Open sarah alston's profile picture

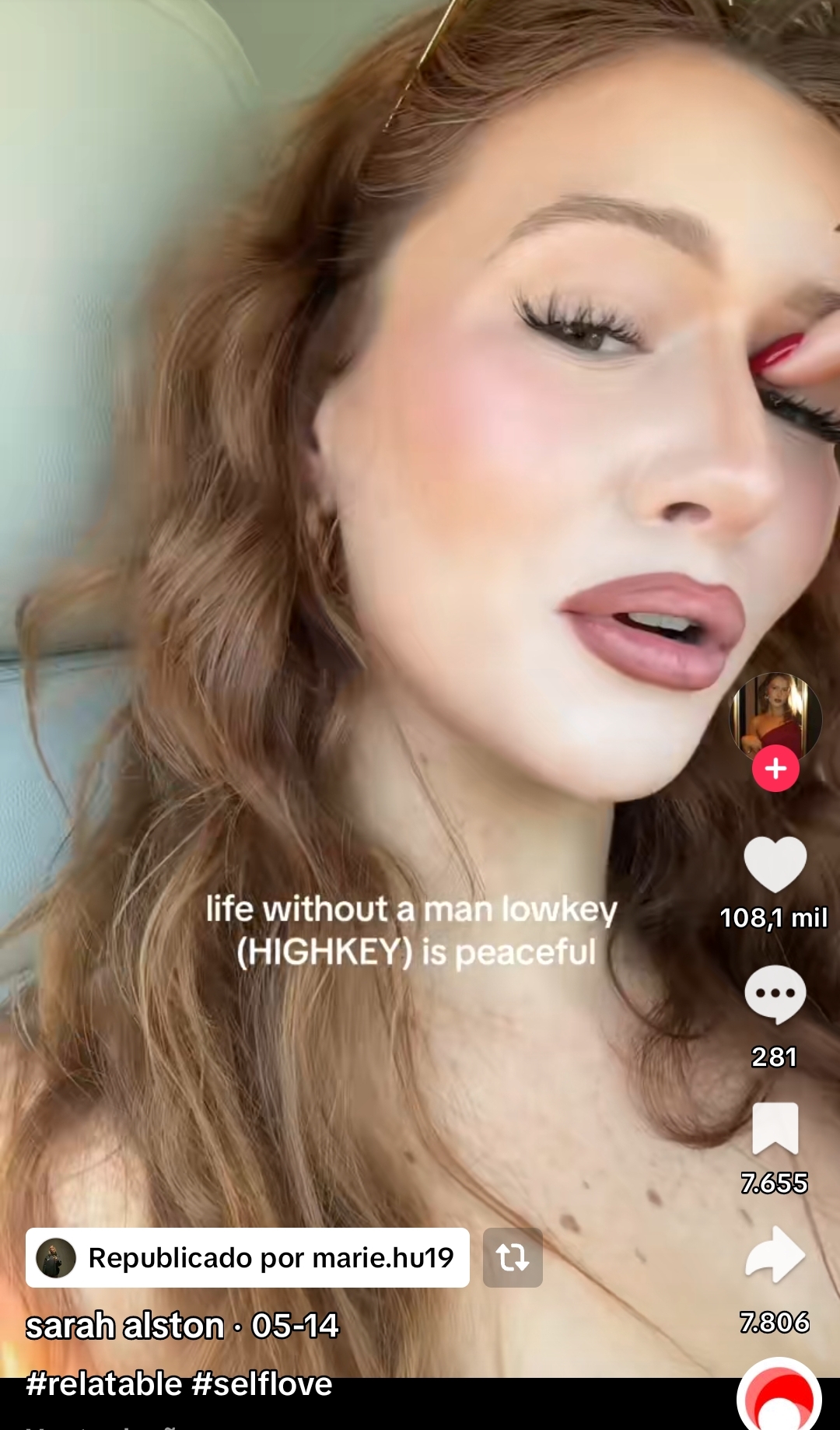point(775,717)
